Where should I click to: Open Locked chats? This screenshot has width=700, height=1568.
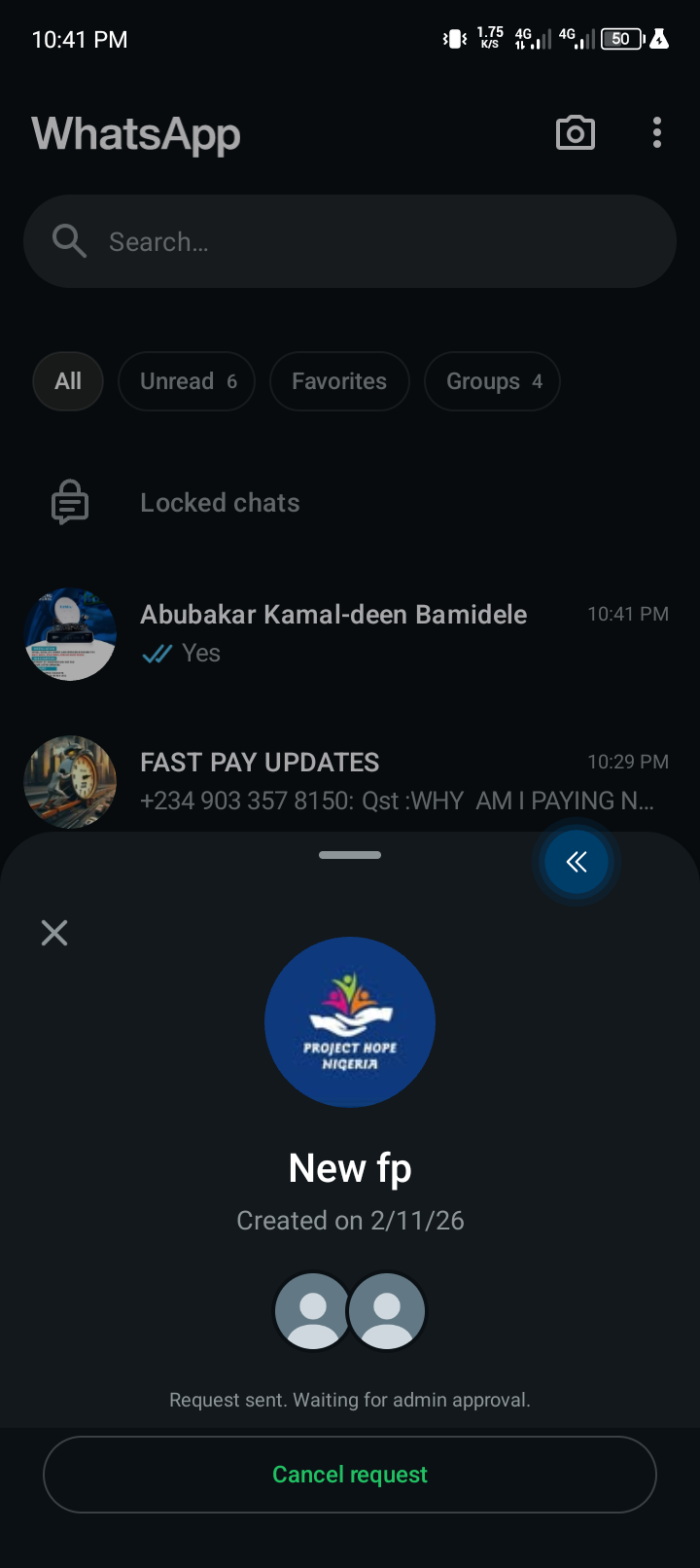220,503
